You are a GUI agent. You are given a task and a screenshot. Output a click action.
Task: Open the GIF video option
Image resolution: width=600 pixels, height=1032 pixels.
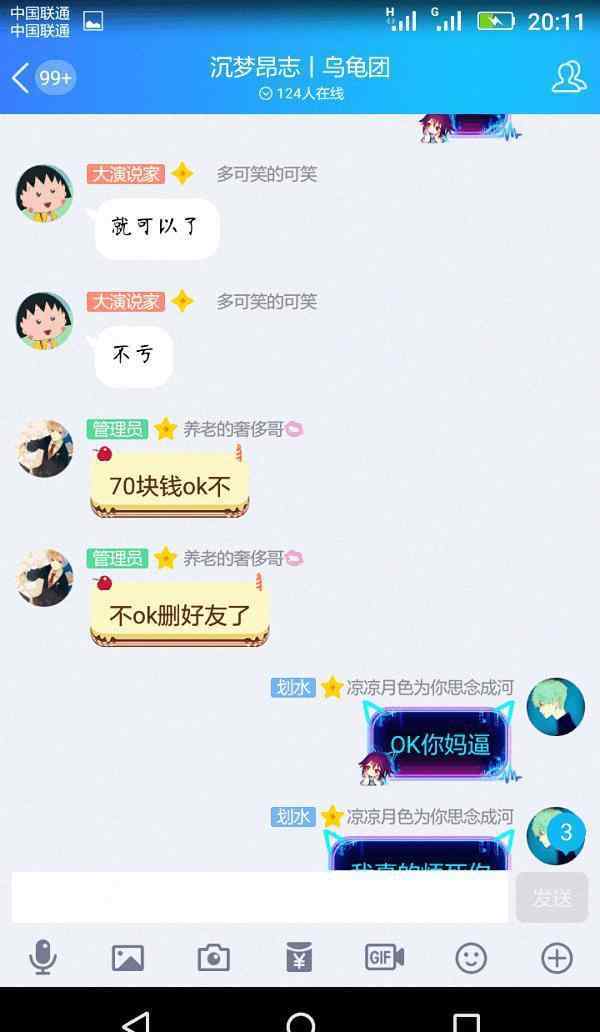[x=385, y=958]
